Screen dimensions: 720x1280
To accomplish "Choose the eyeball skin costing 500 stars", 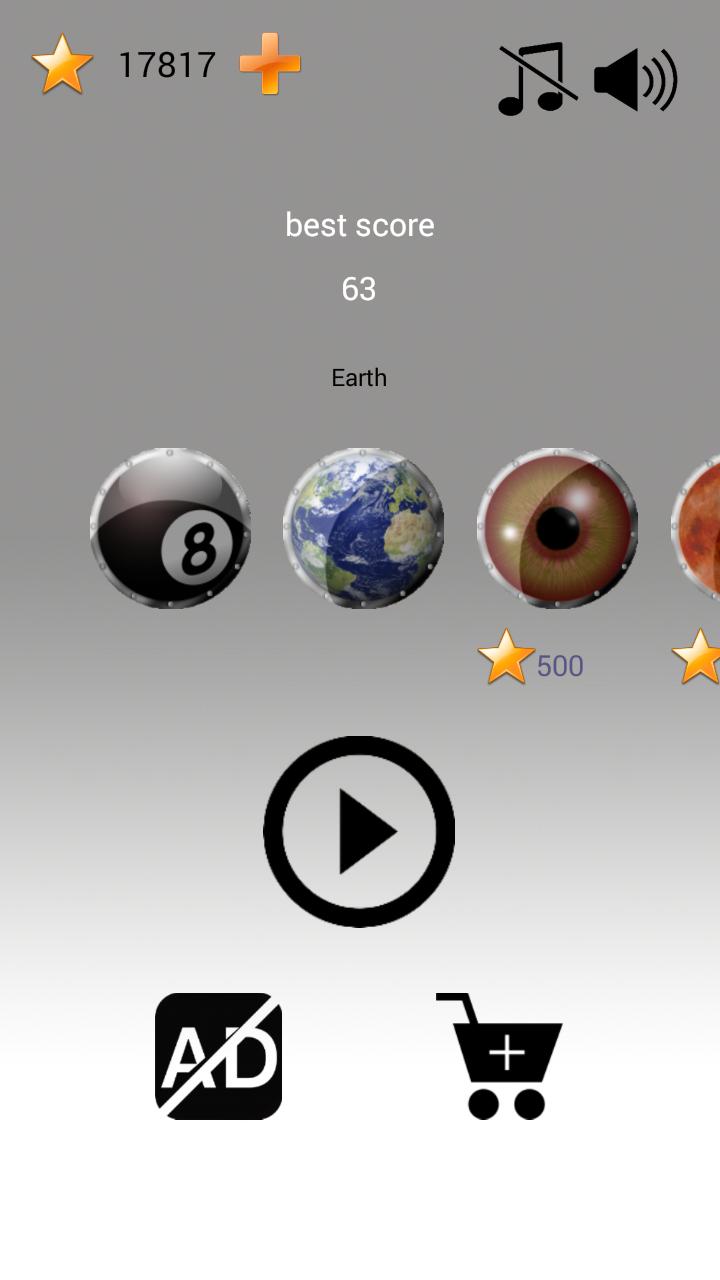I will pyautogui.click(x=557, y=528).
